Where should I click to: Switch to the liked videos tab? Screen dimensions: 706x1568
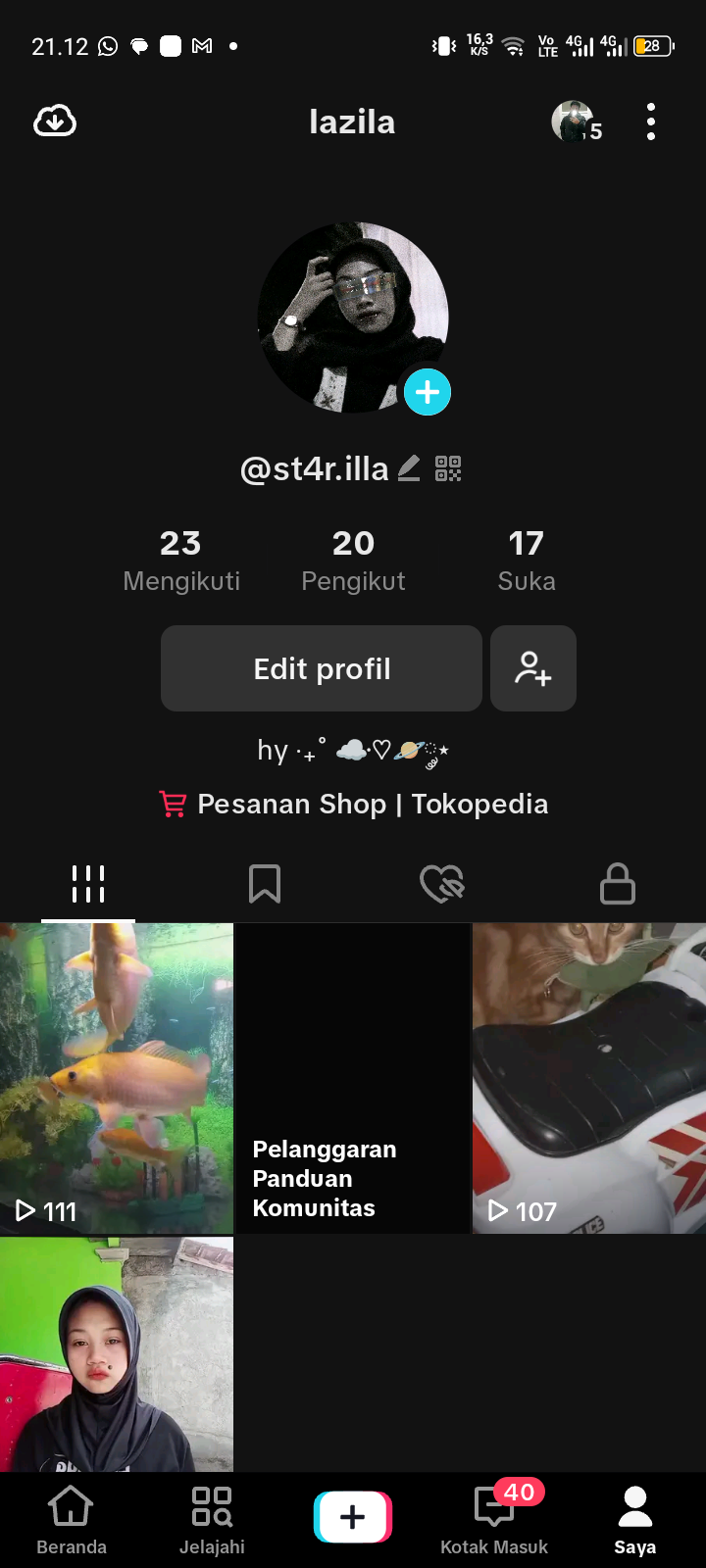441,883
